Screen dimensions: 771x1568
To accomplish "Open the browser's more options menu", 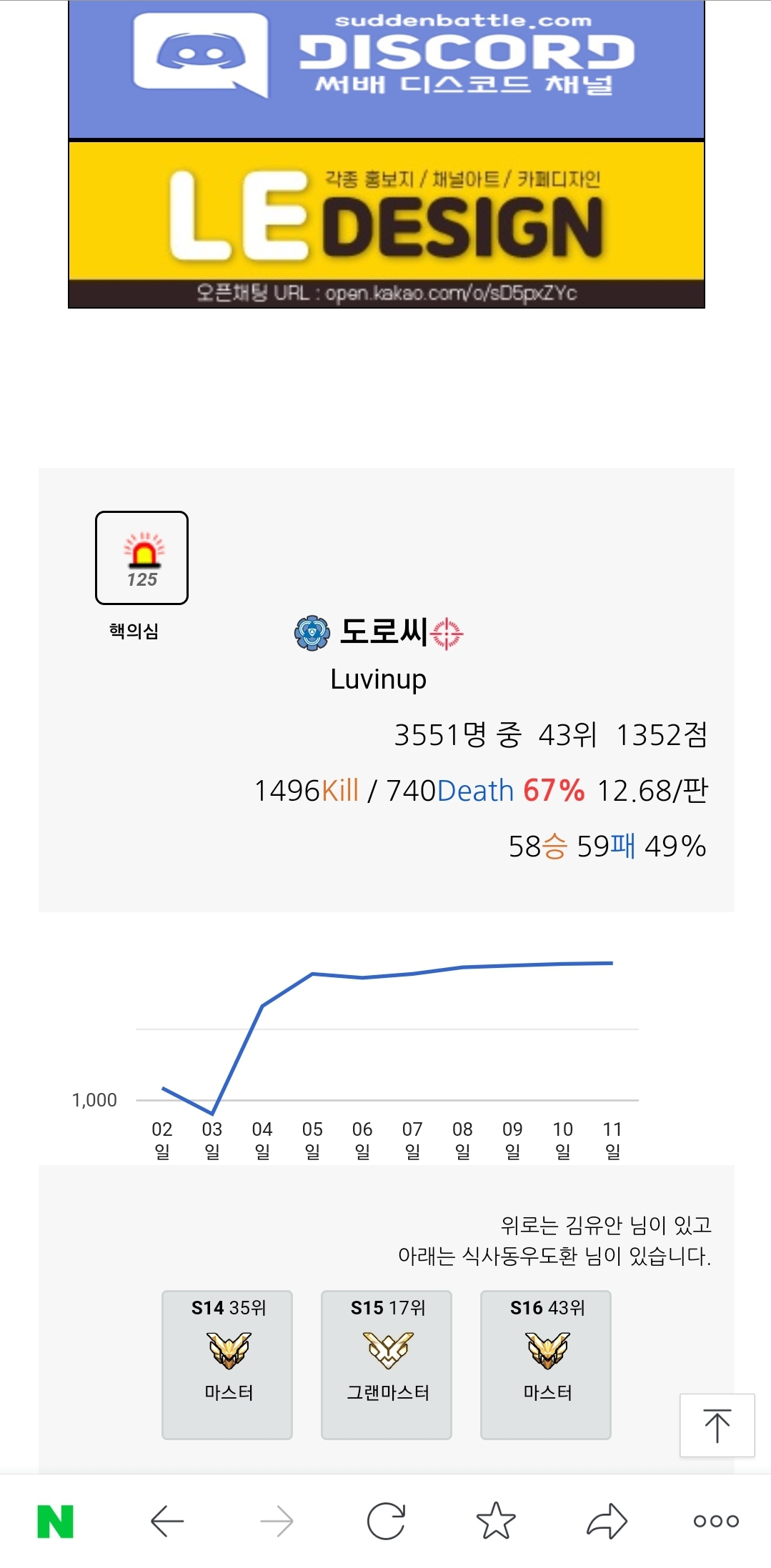I will (716, 1521).
